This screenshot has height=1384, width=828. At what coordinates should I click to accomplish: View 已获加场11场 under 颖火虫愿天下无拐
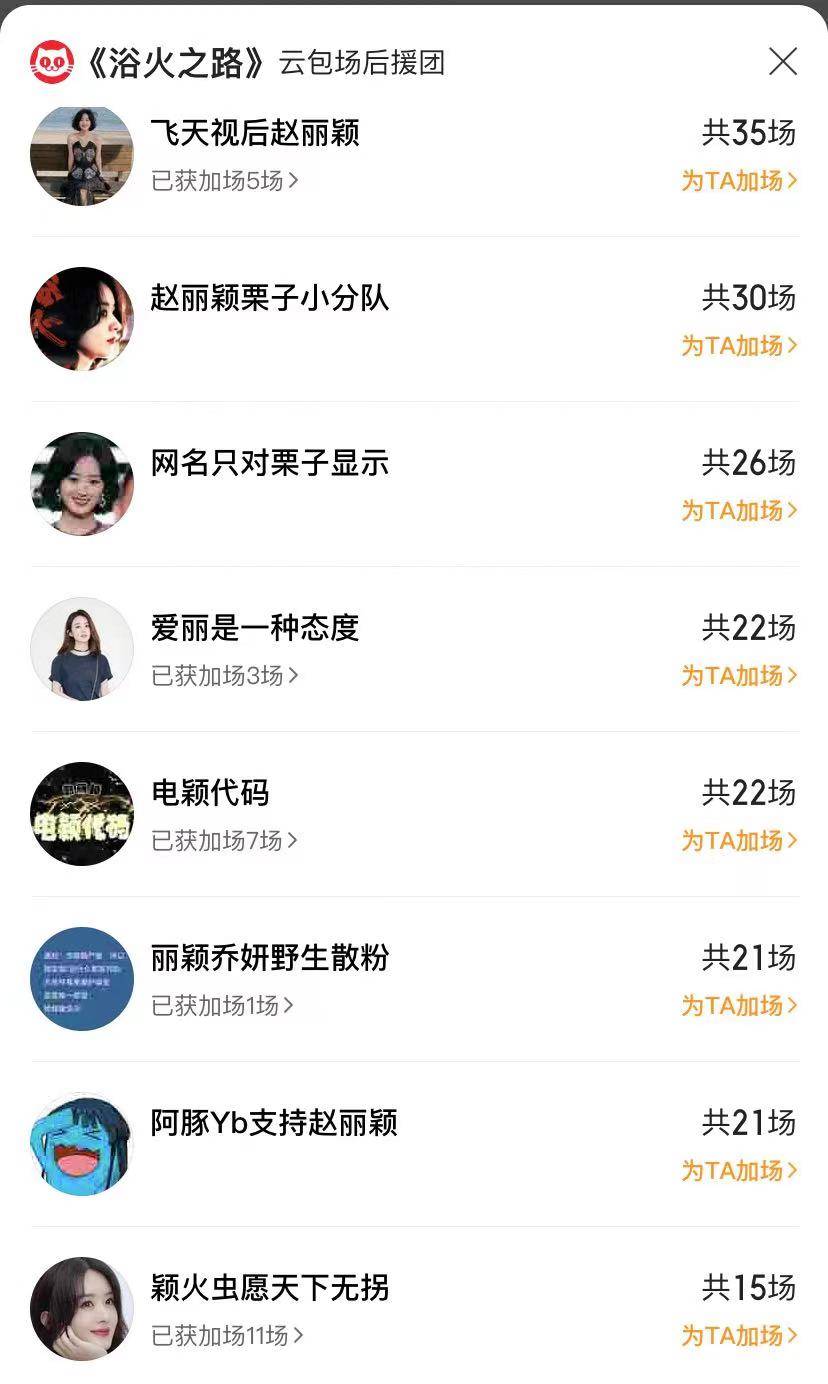click(227, 1336)
